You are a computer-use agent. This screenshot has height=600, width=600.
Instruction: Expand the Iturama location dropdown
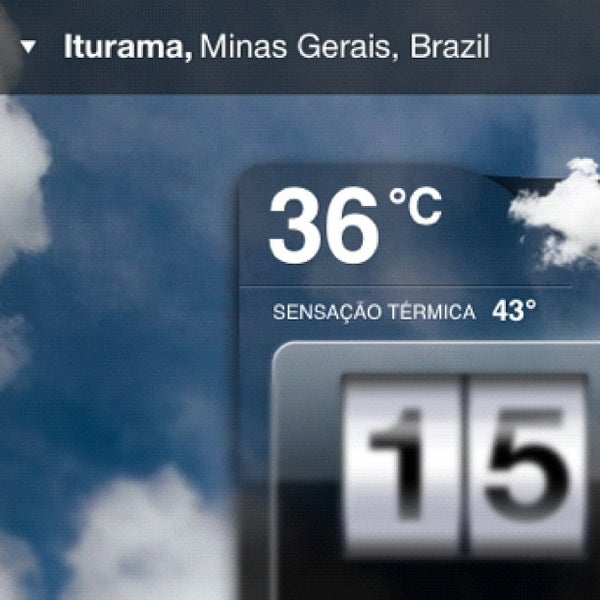tap(27, 47)
